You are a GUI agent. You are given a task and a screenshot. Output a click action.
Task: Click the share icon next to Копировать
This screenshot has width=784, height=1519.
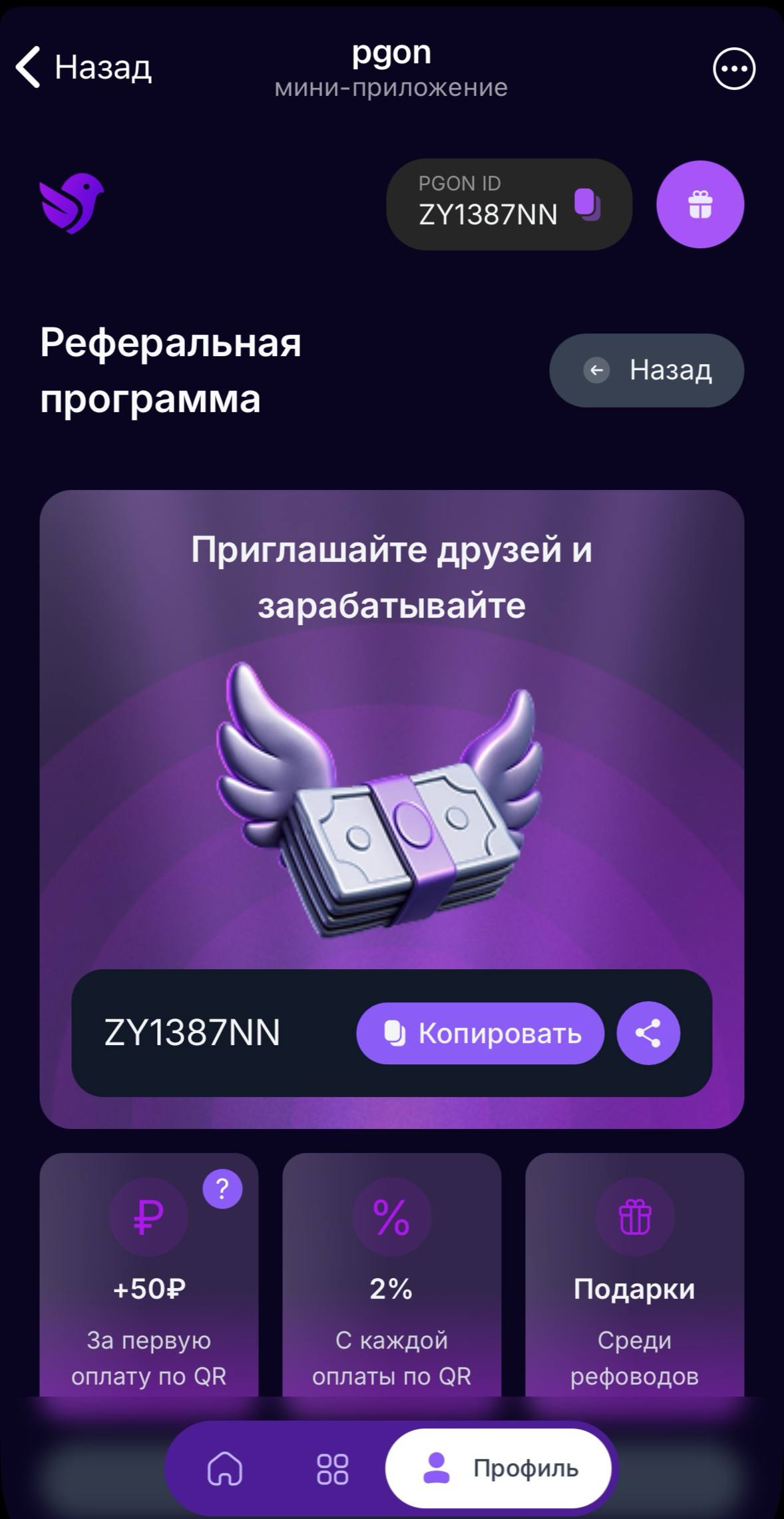(648, 1032)
